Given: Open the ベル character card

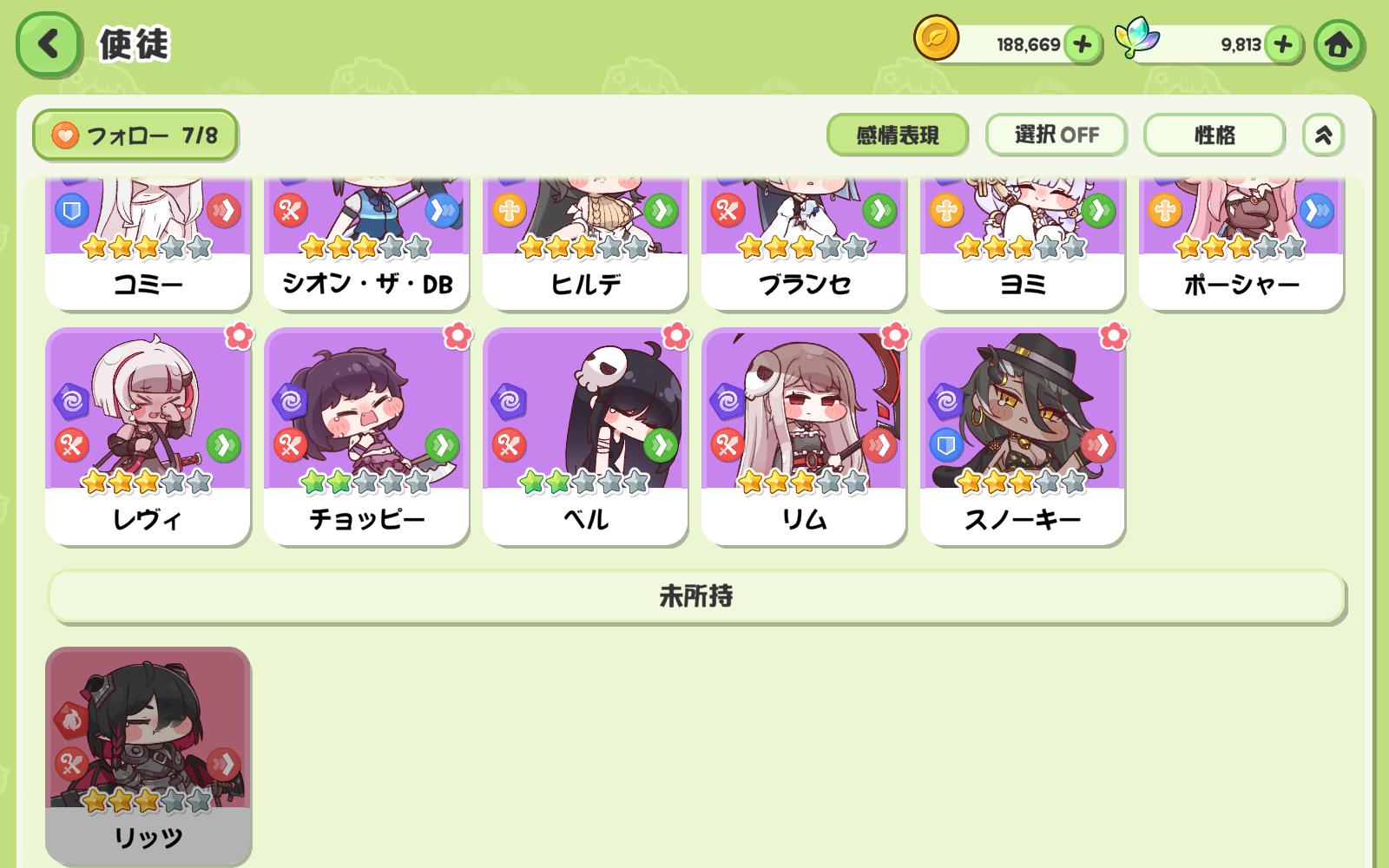Looking at the screenshot, I should [x=585, y=437].
